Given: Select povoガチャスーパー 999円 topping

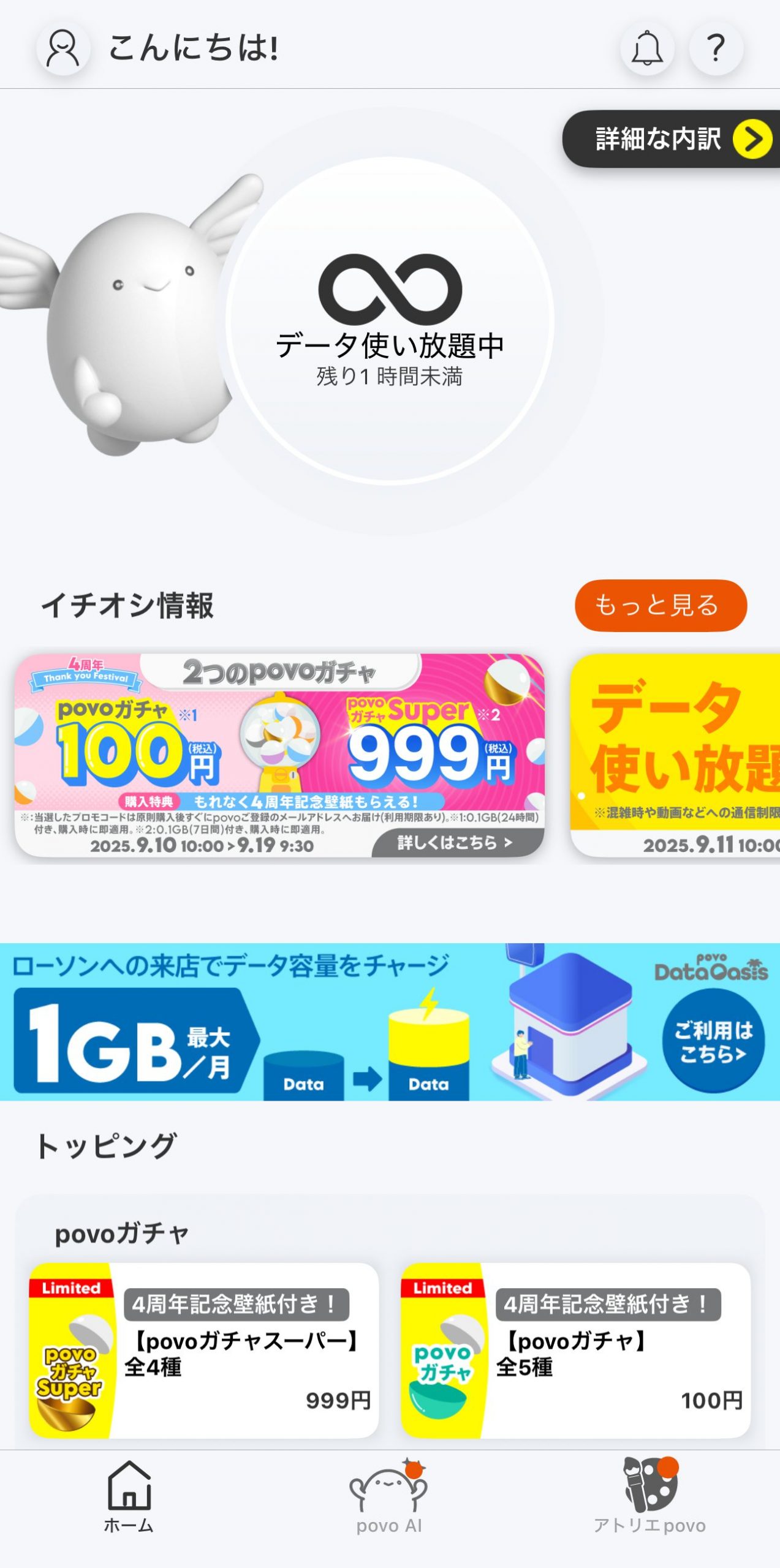Looking at the screenshot, I should (204, 1350).
